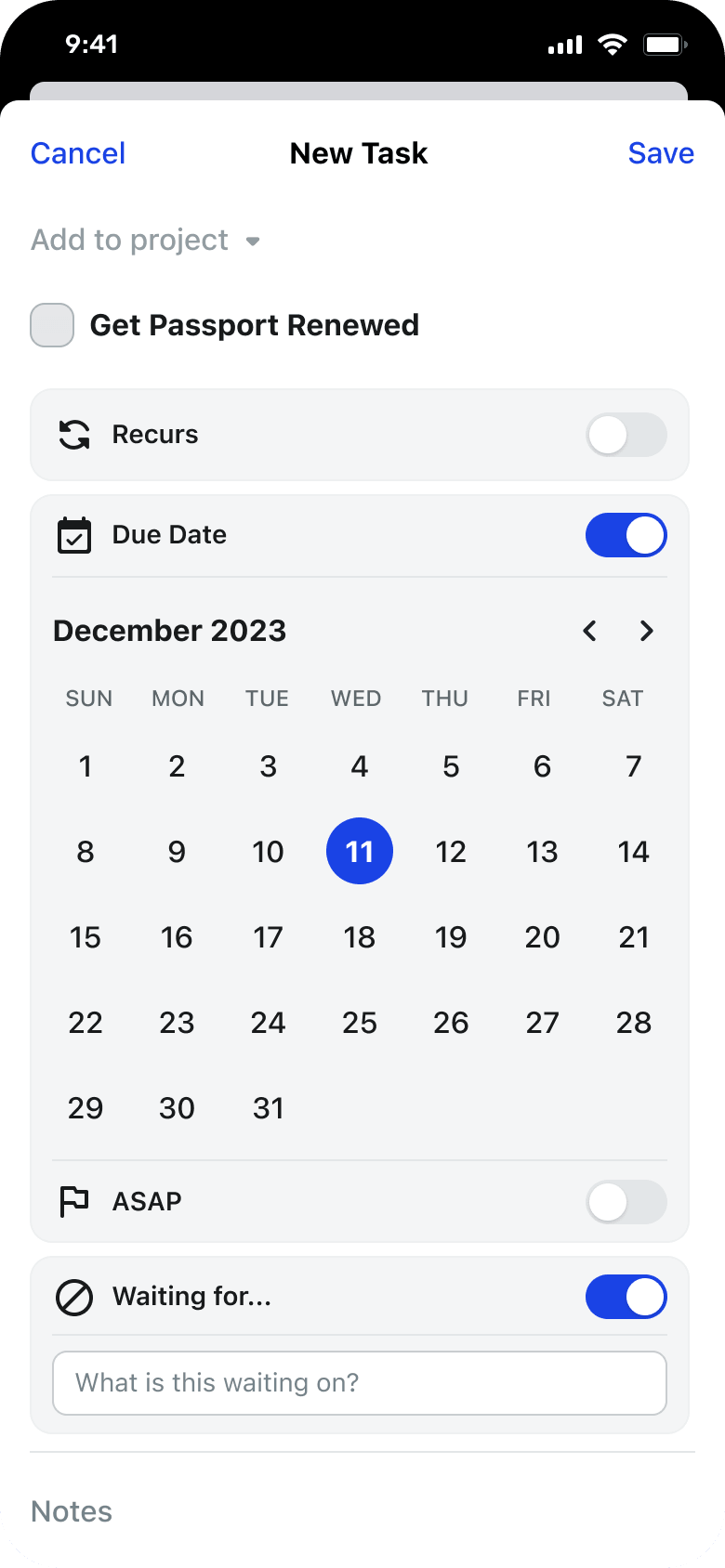Click the battery icon in status bar
The height and width of the screenshot is (1568, 725).
(x=662, y=43)
